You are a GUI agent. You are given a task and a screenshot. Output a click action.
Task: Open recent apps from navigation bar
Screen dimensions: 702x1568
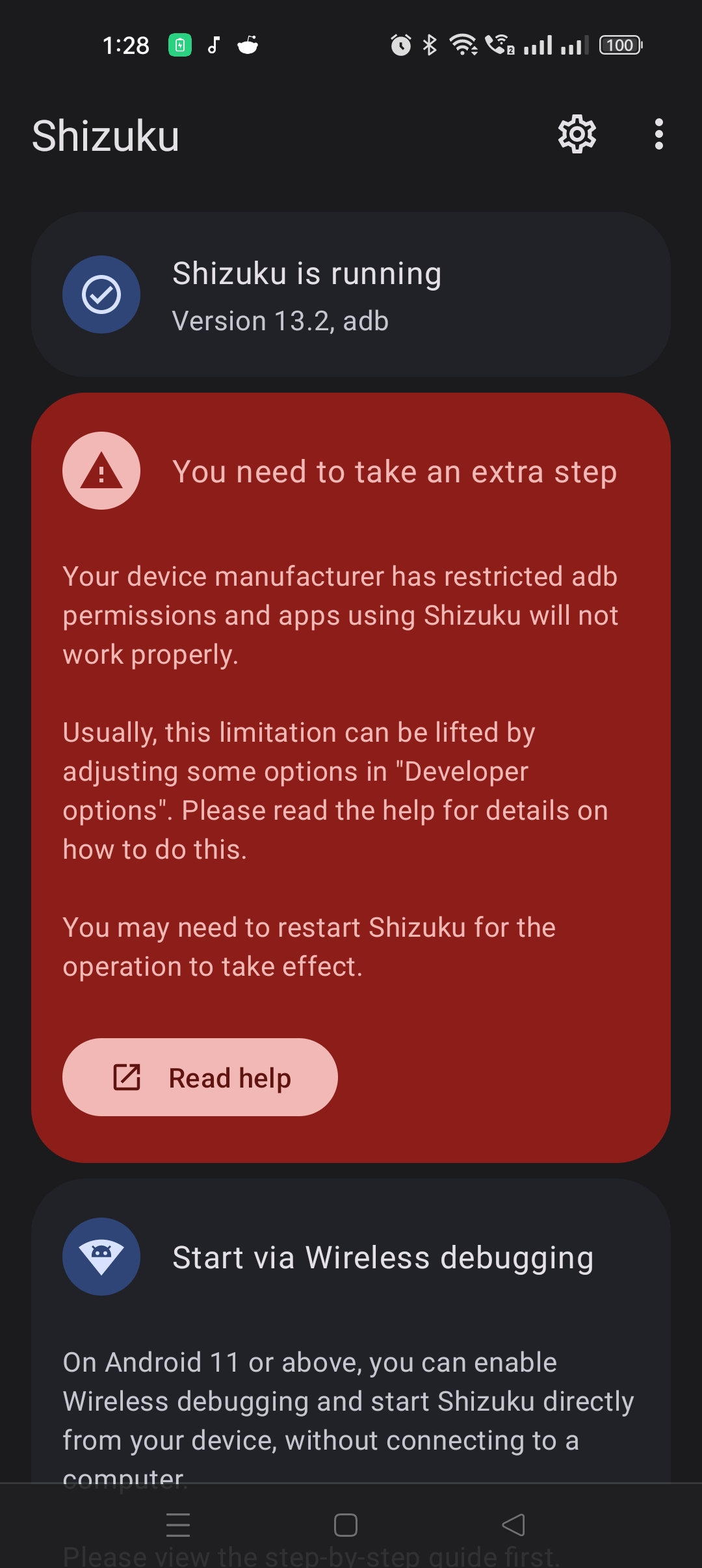pyautogui.click(x=179, y=1525)
